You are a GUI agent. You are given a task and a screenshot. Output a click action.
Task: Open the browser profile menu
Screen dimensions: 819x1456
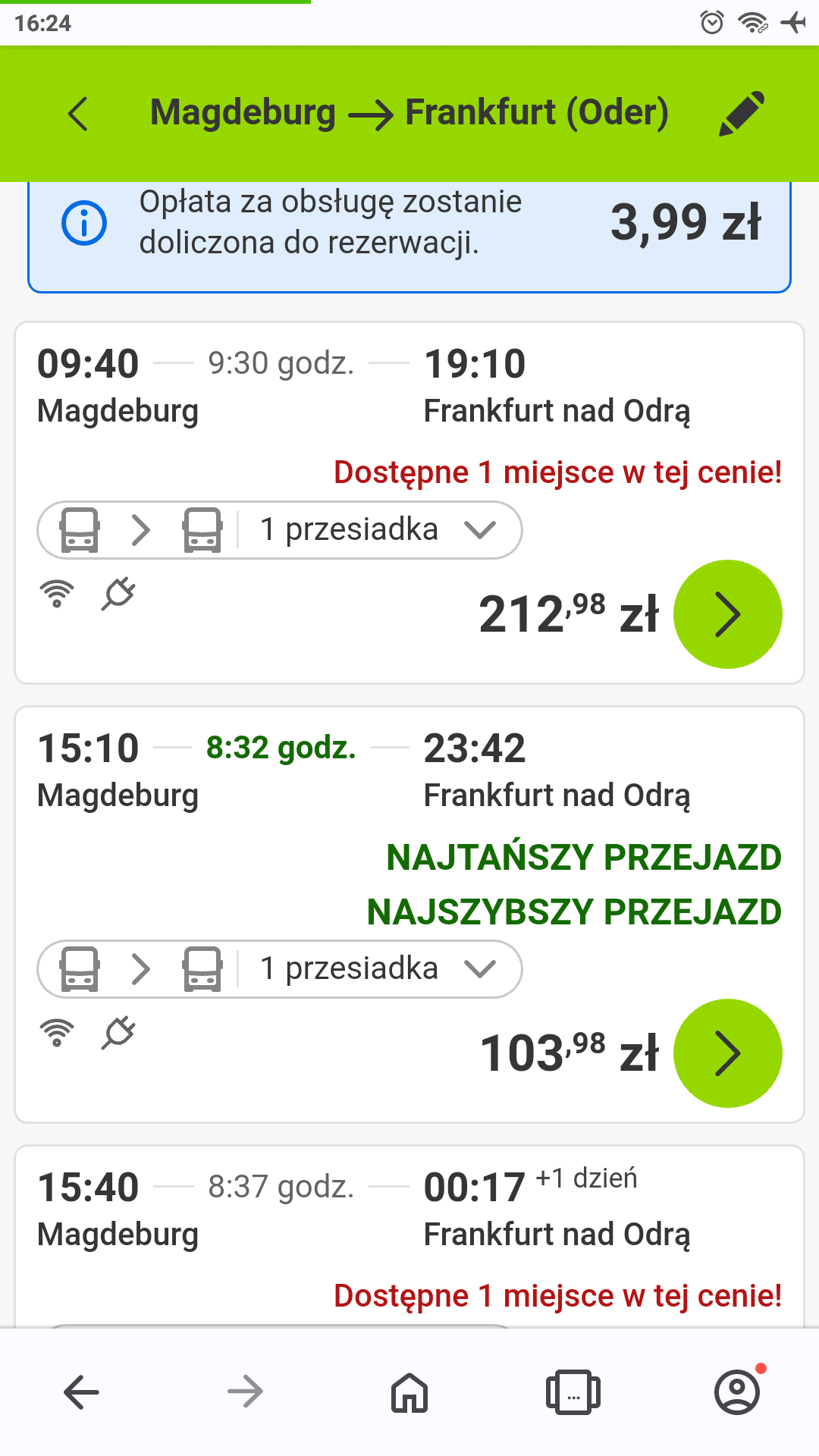[x=736, y=1392]
